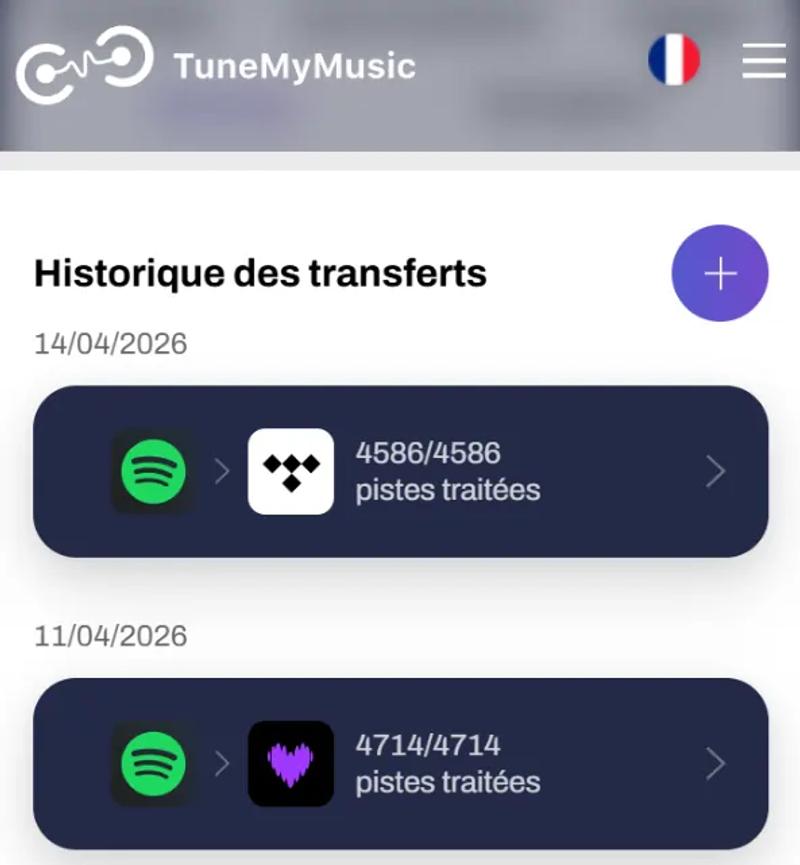
Task: Expand details of the Spotify to Tidal transfer
Action: tap(714, 470)
